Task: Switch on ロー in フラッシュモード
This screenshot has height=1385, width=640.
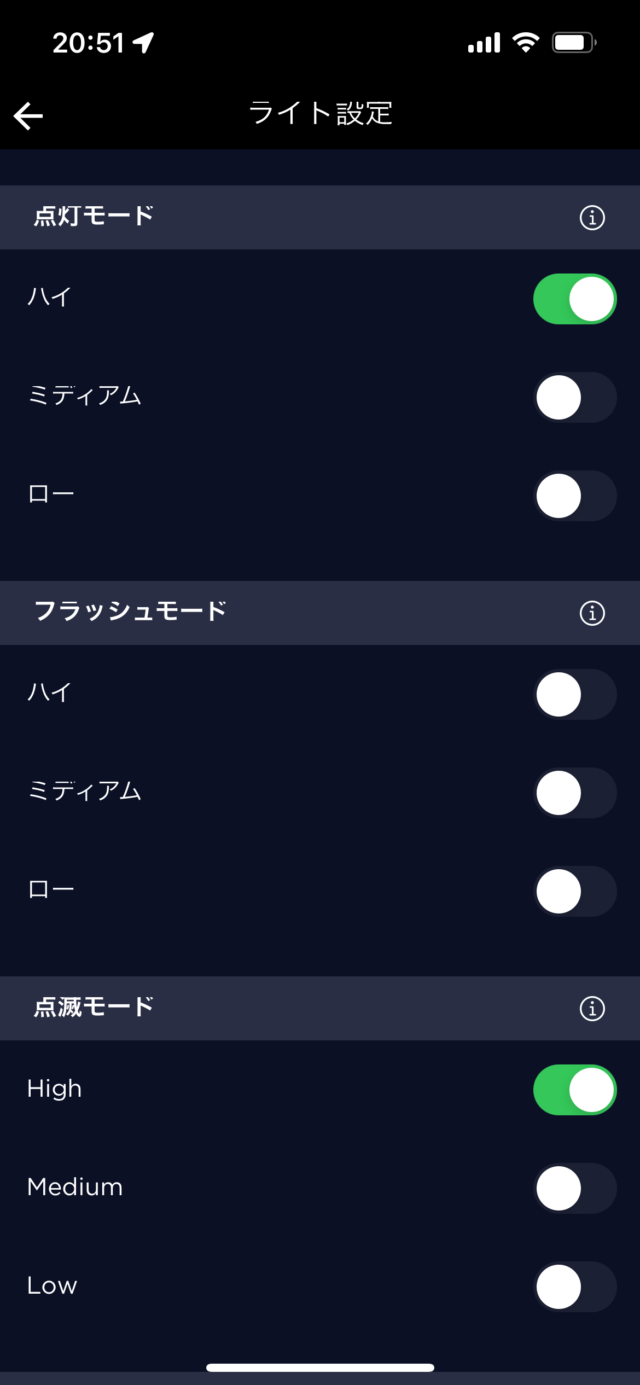Action: [x=574, y=891]
